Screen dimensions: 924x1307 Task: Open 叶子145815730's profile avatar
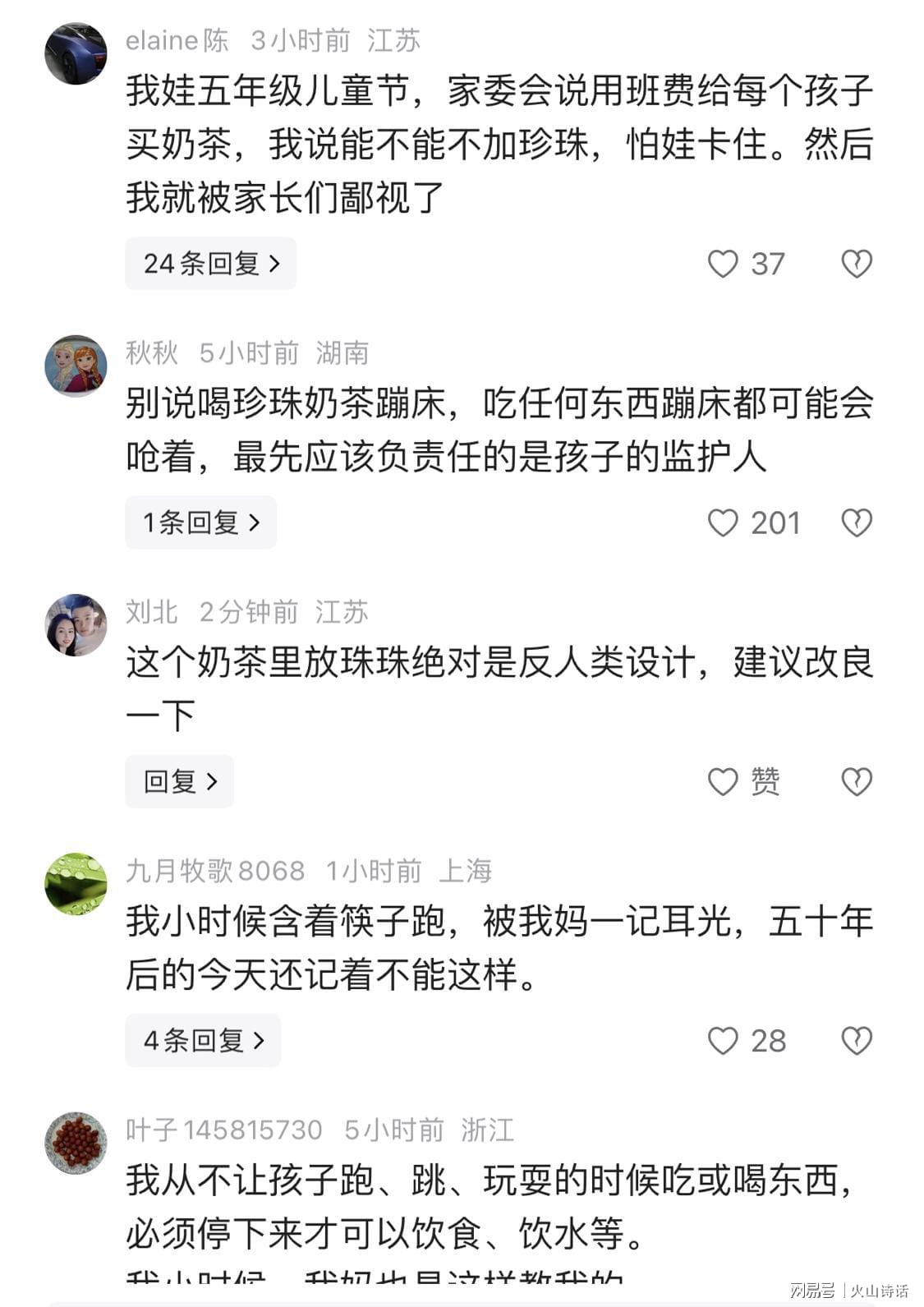point(76,1143)
